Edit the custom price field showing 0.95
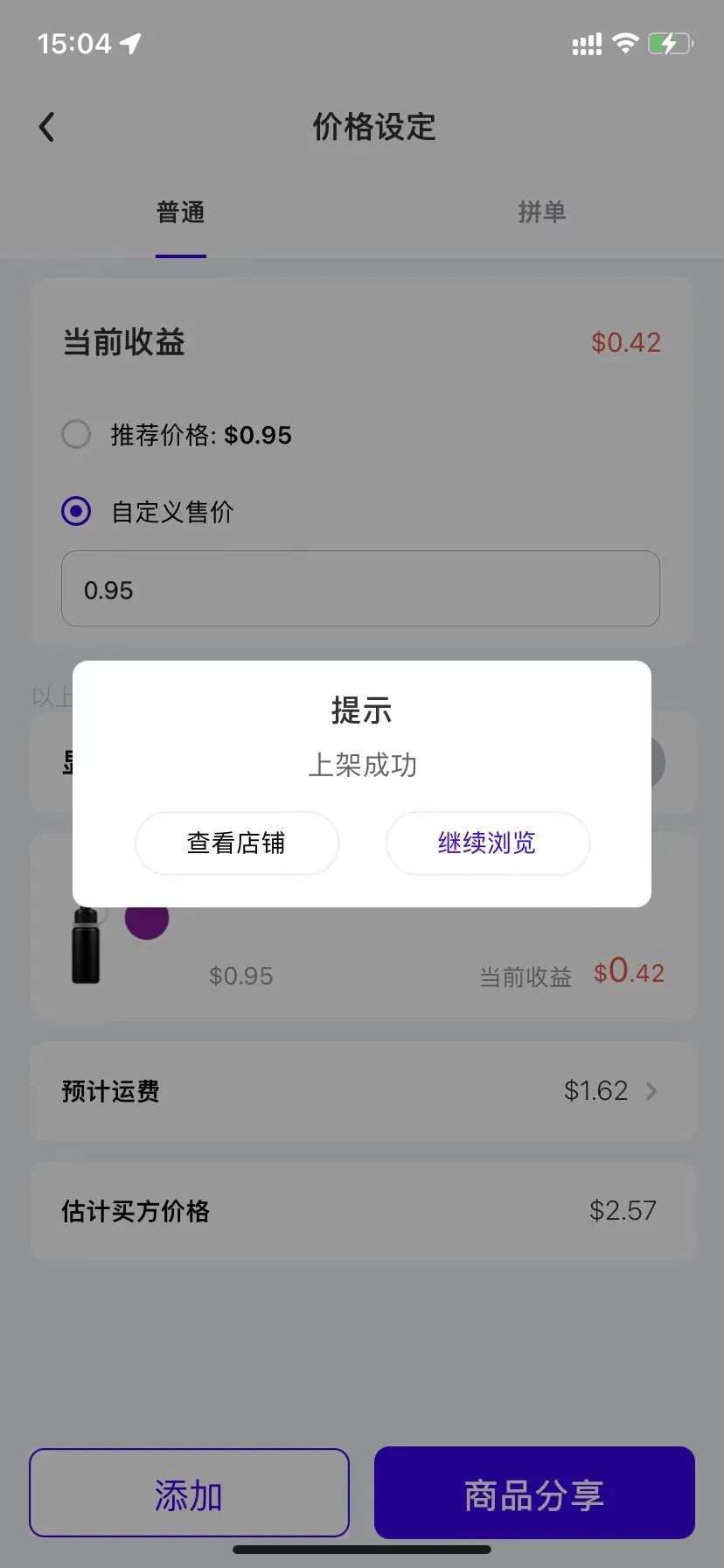 [x=360, y=589]
